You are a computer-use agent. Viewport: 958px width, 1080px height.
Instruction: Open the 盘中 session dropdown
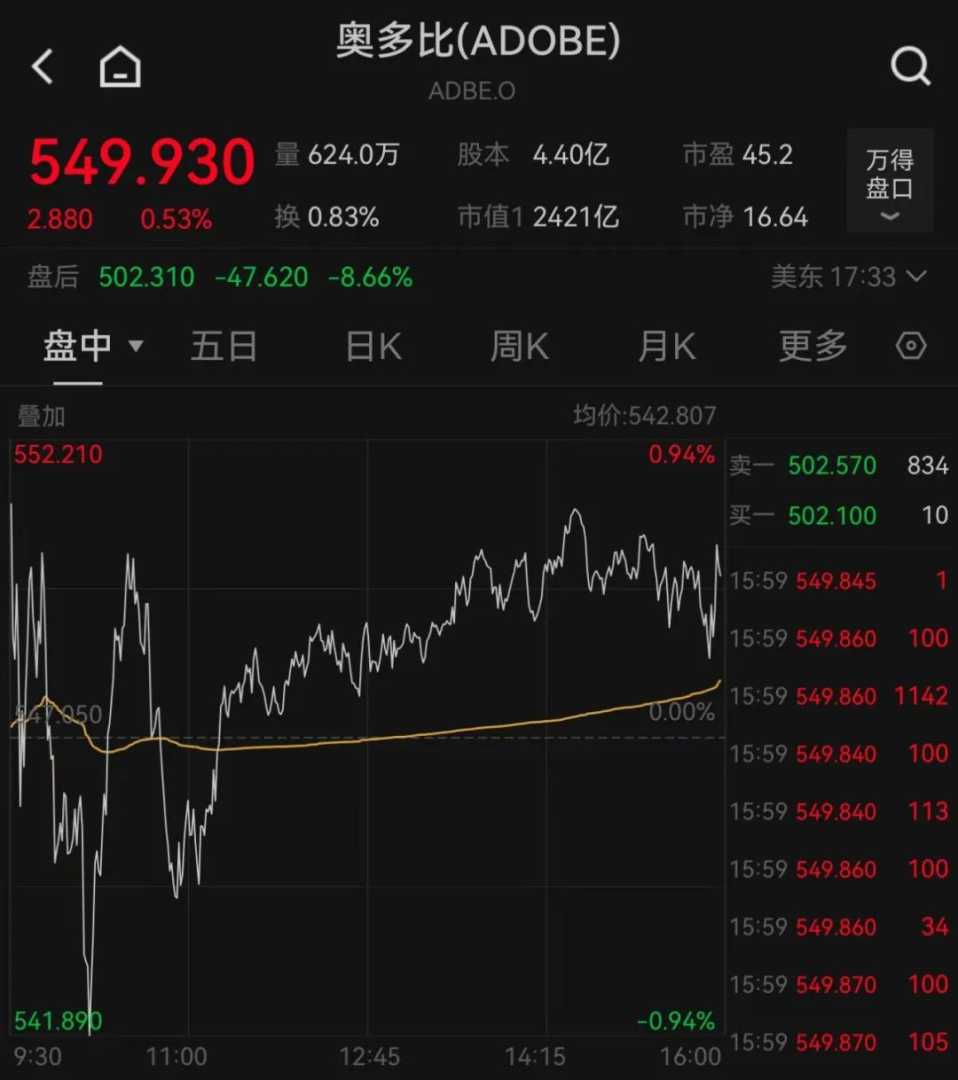(x=92, y=346)
